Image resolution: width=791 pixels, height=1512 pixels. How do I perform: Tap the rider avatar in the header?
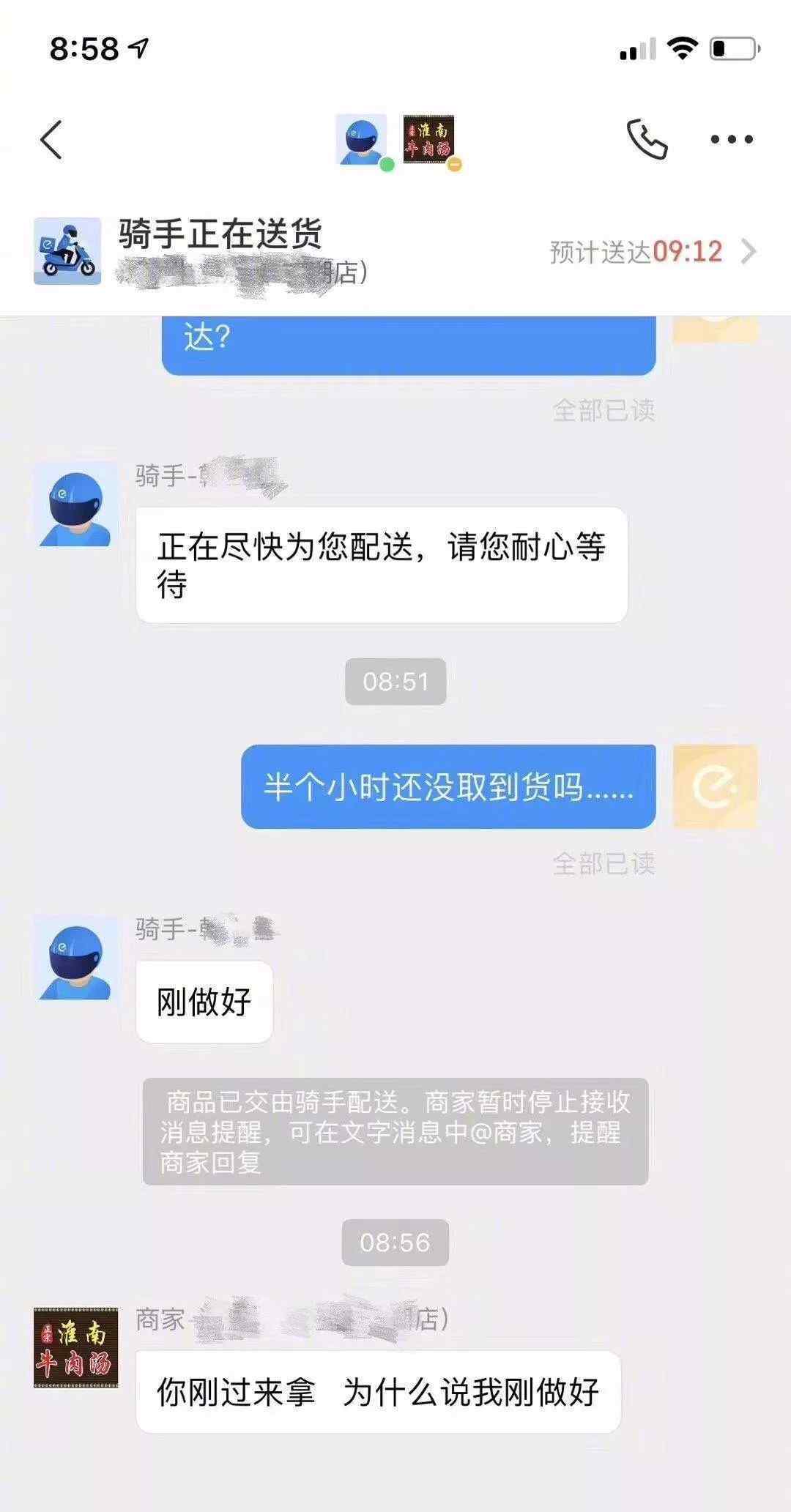(x=362, y=139)
